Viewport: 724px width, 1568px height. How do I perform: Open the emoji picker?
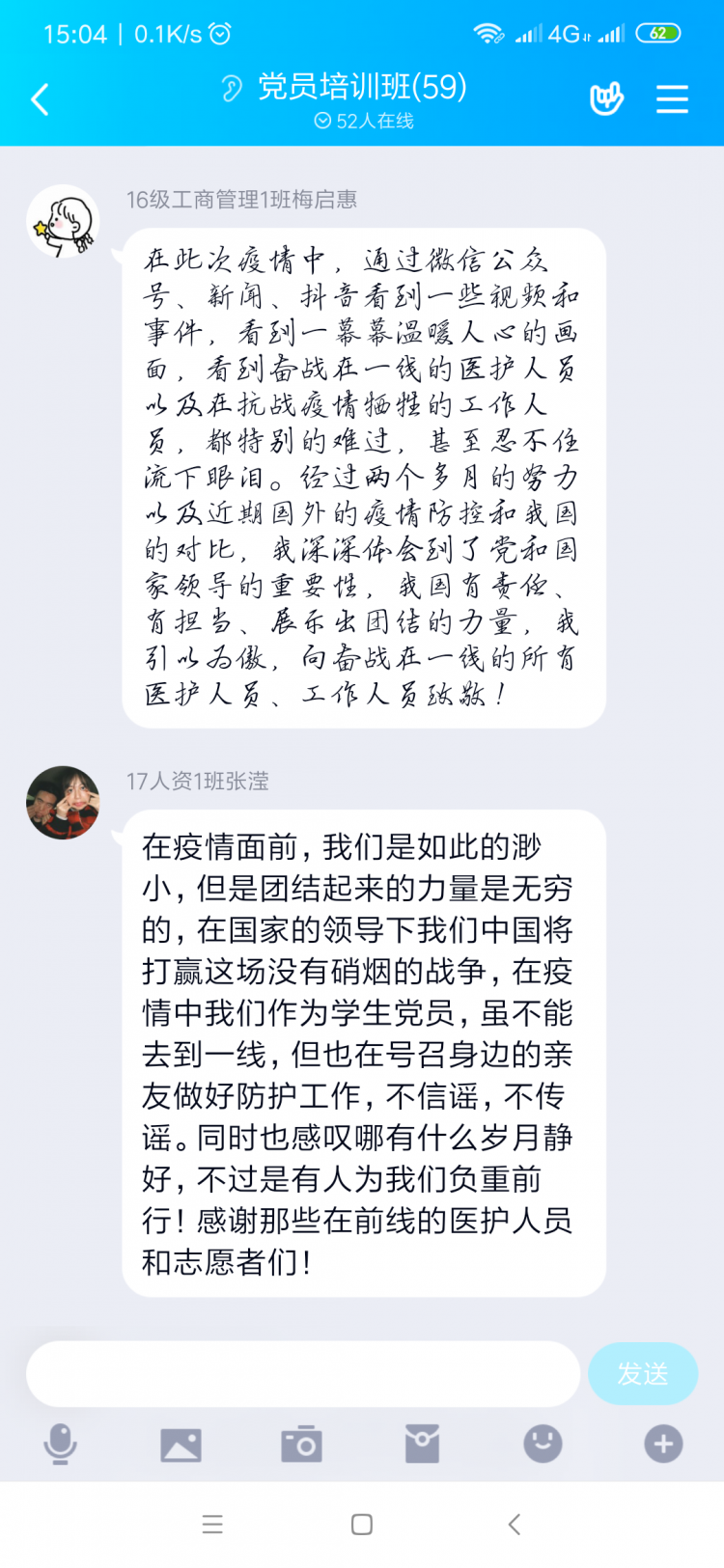click(x=543, y=1444)
